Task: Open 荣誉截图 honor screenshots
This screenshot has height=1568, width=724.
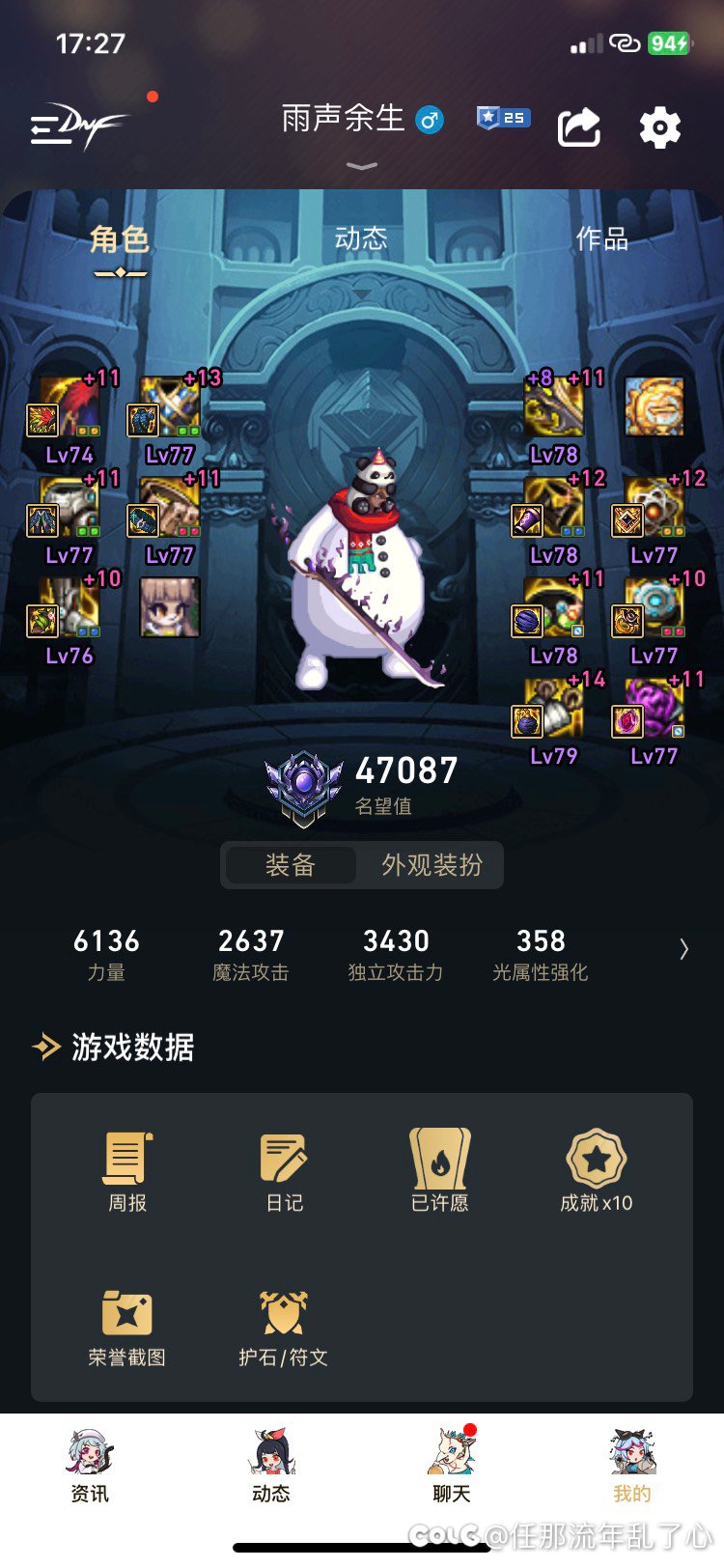Action: [x=127, y=1327]
